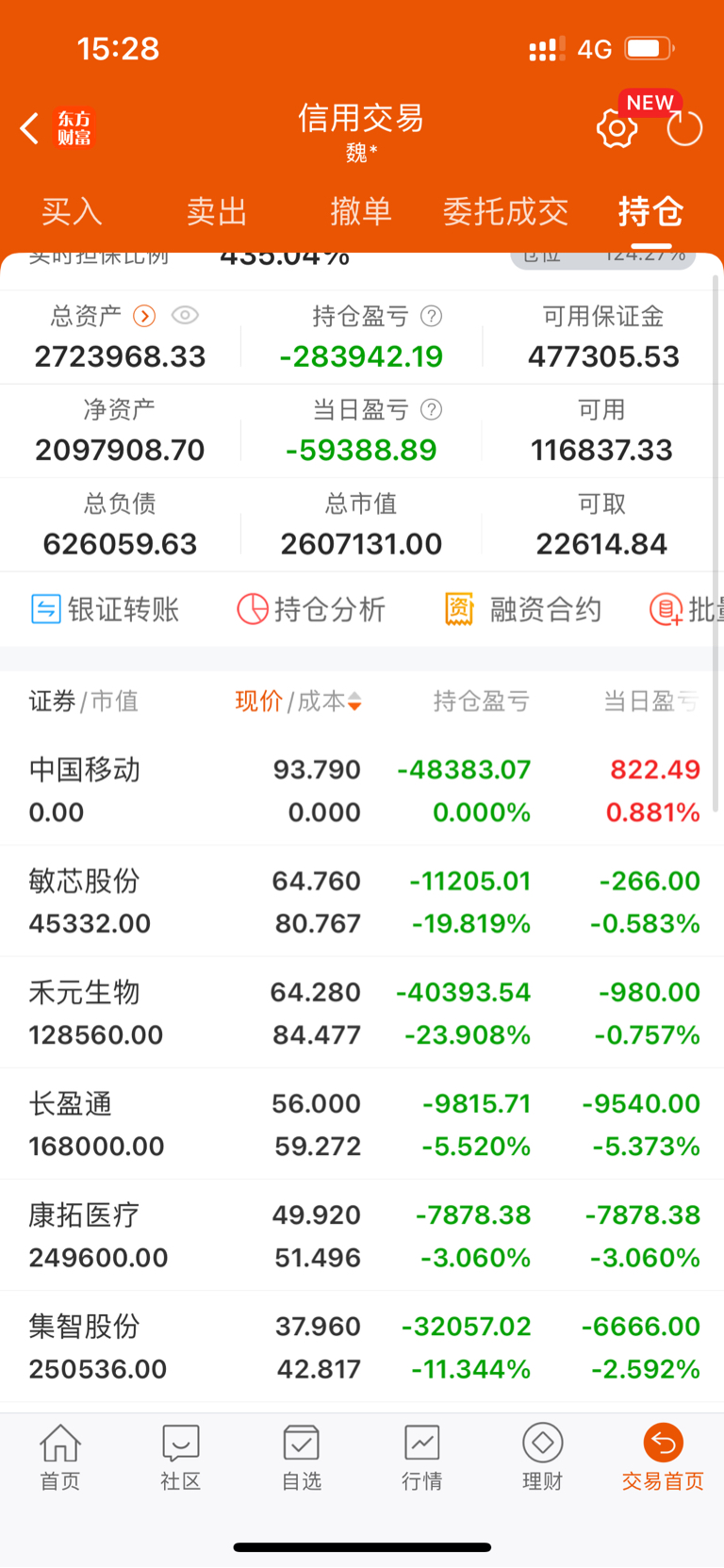Screen dimensions: 724x1568
Task: Open the 长盈通 holding row
Action: 362,1124
